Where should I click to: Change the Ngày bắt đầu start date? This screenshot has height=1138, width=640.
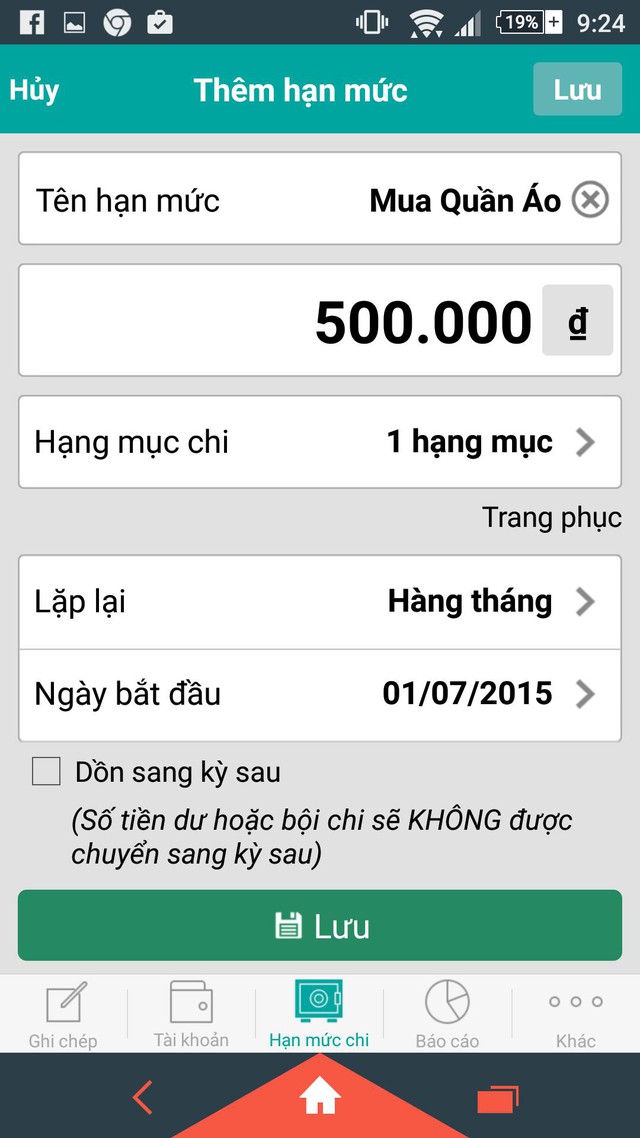coord(320,694)
